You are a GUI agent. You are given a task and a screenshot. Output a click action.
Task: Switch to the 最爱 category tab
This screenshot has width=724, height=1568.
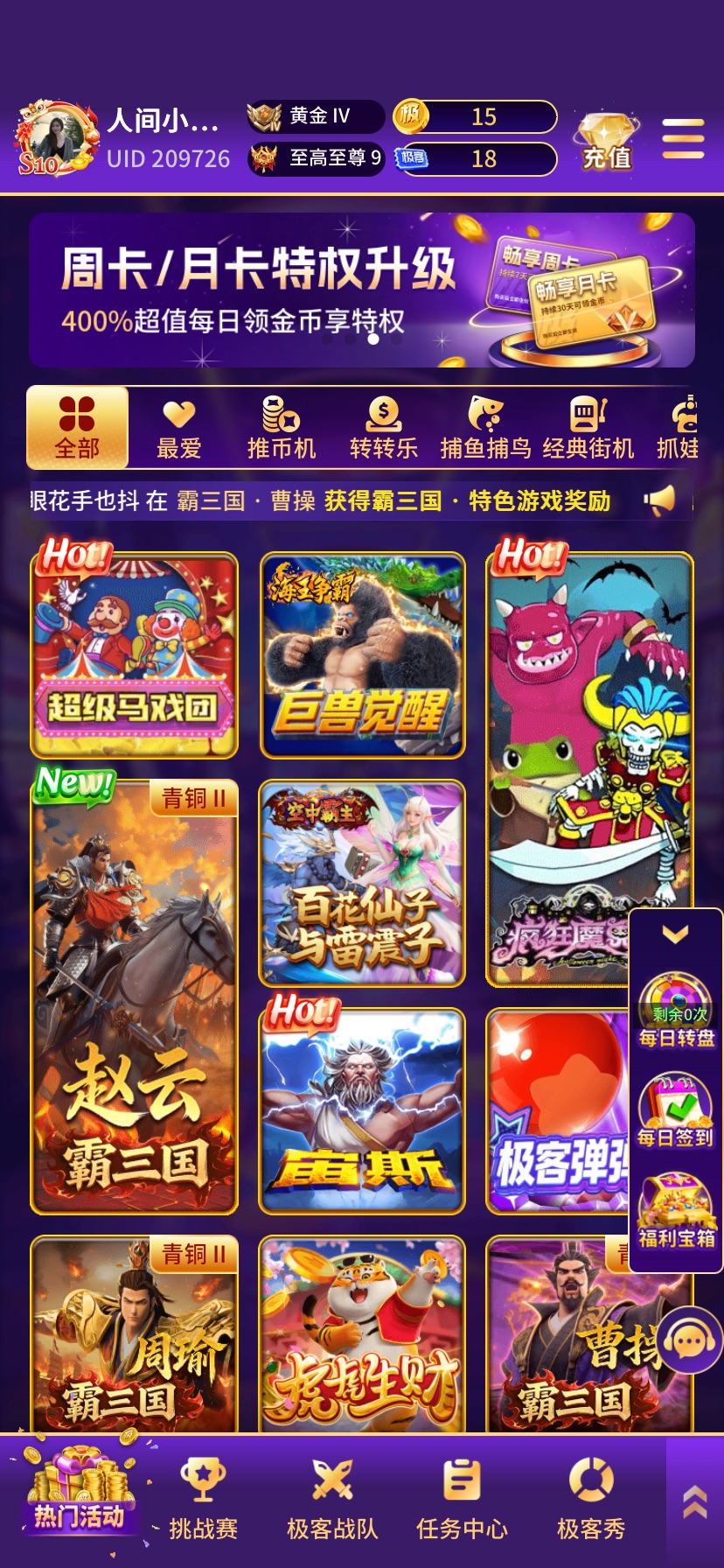tap(179, 428)
